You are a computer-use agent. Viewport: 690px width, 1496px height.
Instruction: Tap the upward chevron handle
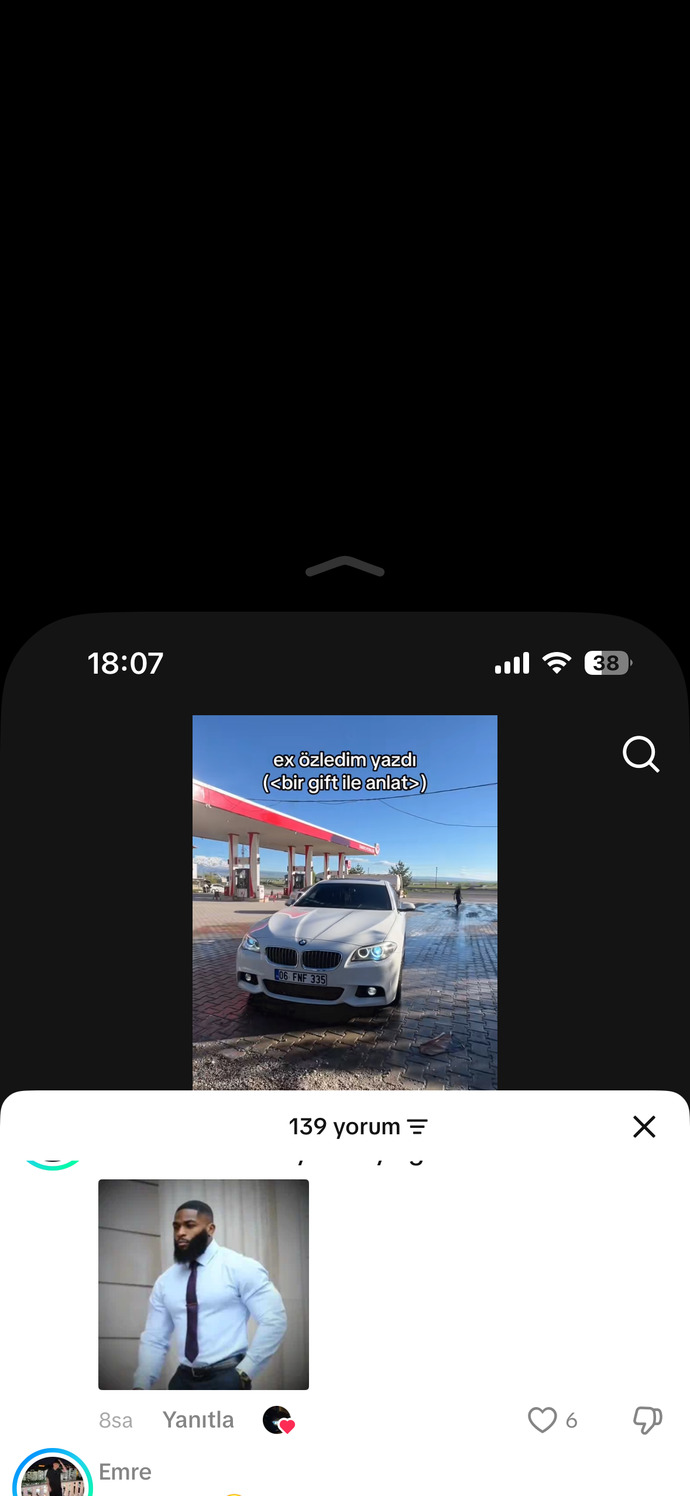click(345, 567)
